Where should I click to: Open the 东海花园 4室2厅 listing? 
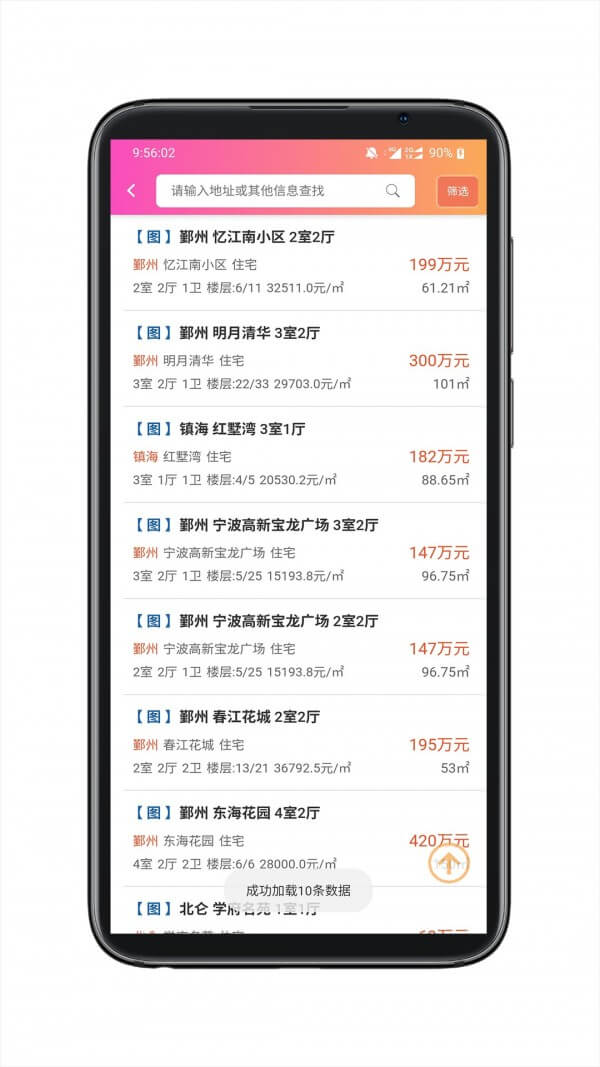[x=280, y=838]
